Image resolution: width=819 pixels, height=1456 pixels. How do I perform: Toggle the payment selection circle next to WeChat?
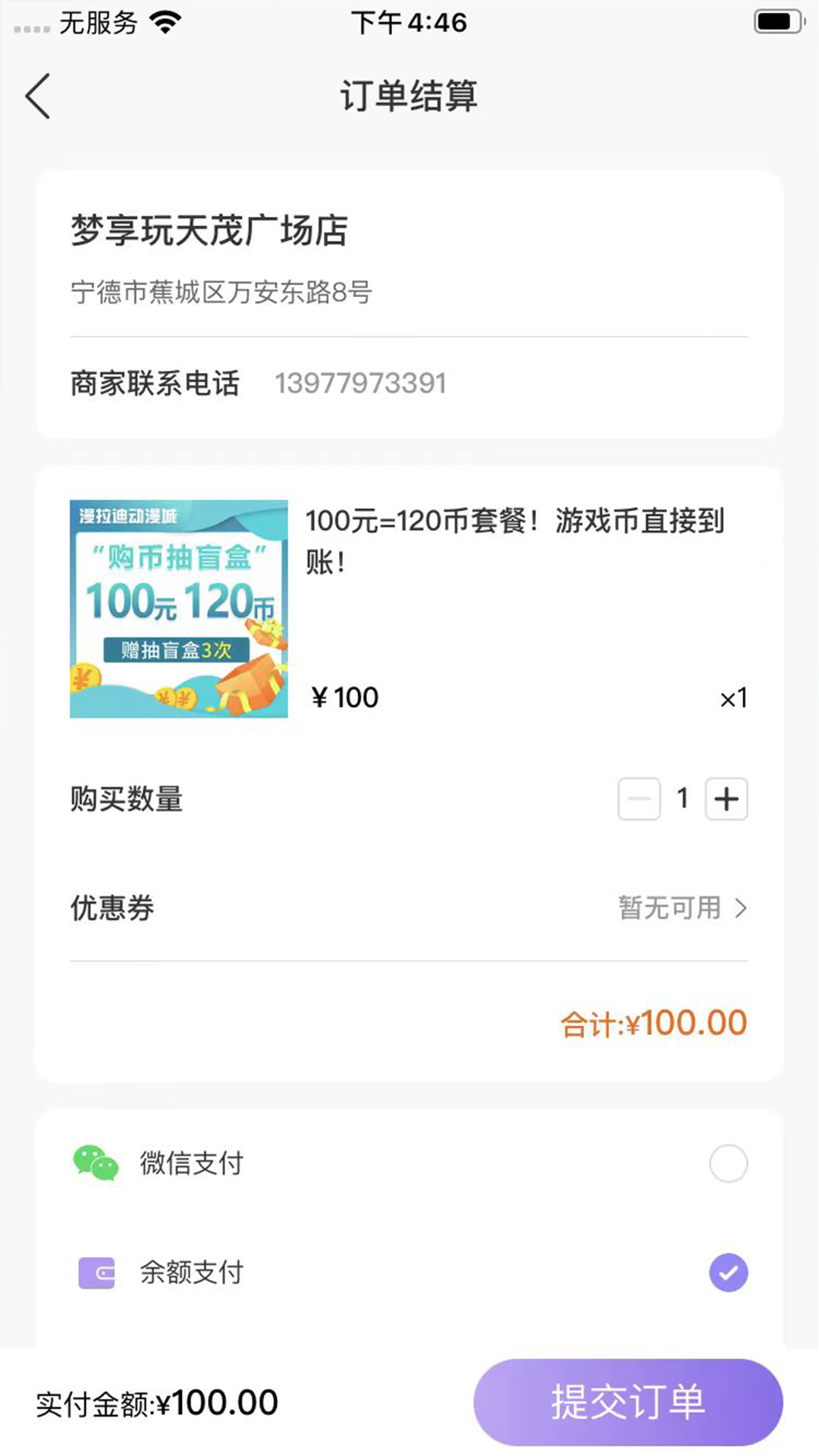tap(728, 1163)
